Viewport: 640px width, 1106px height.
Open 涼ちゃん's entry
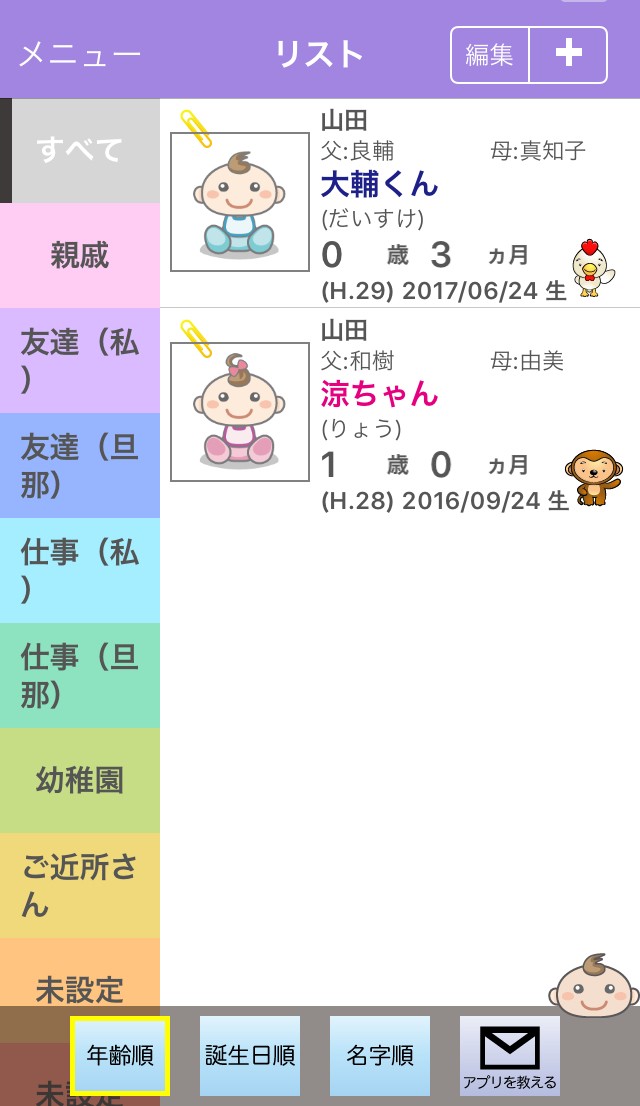pos(400,413)
